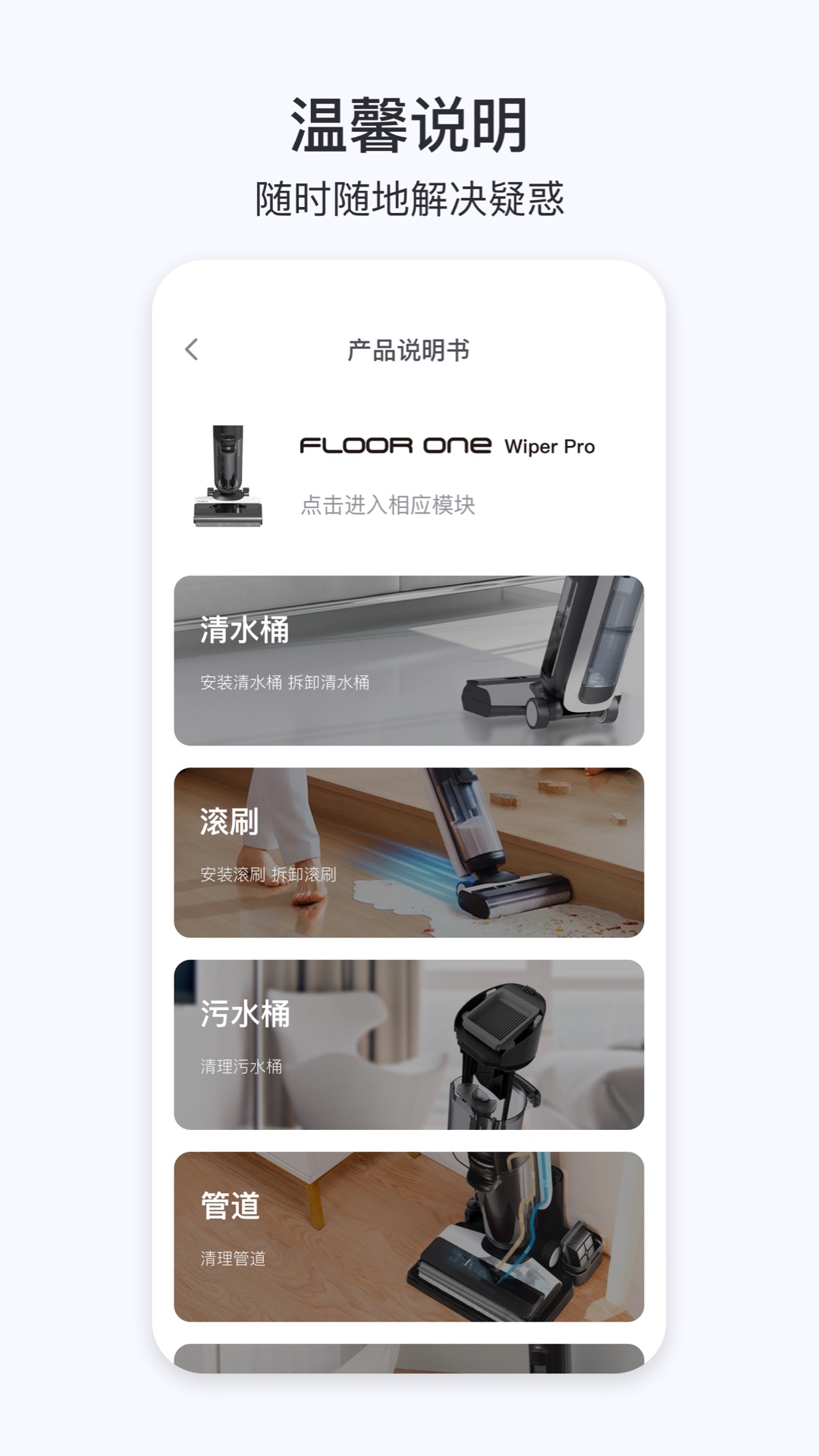Image resolution: width=819 pixels, height=1456 pixels.
Task: Tap the back arrow to return
Action: [x=190, y=349]
